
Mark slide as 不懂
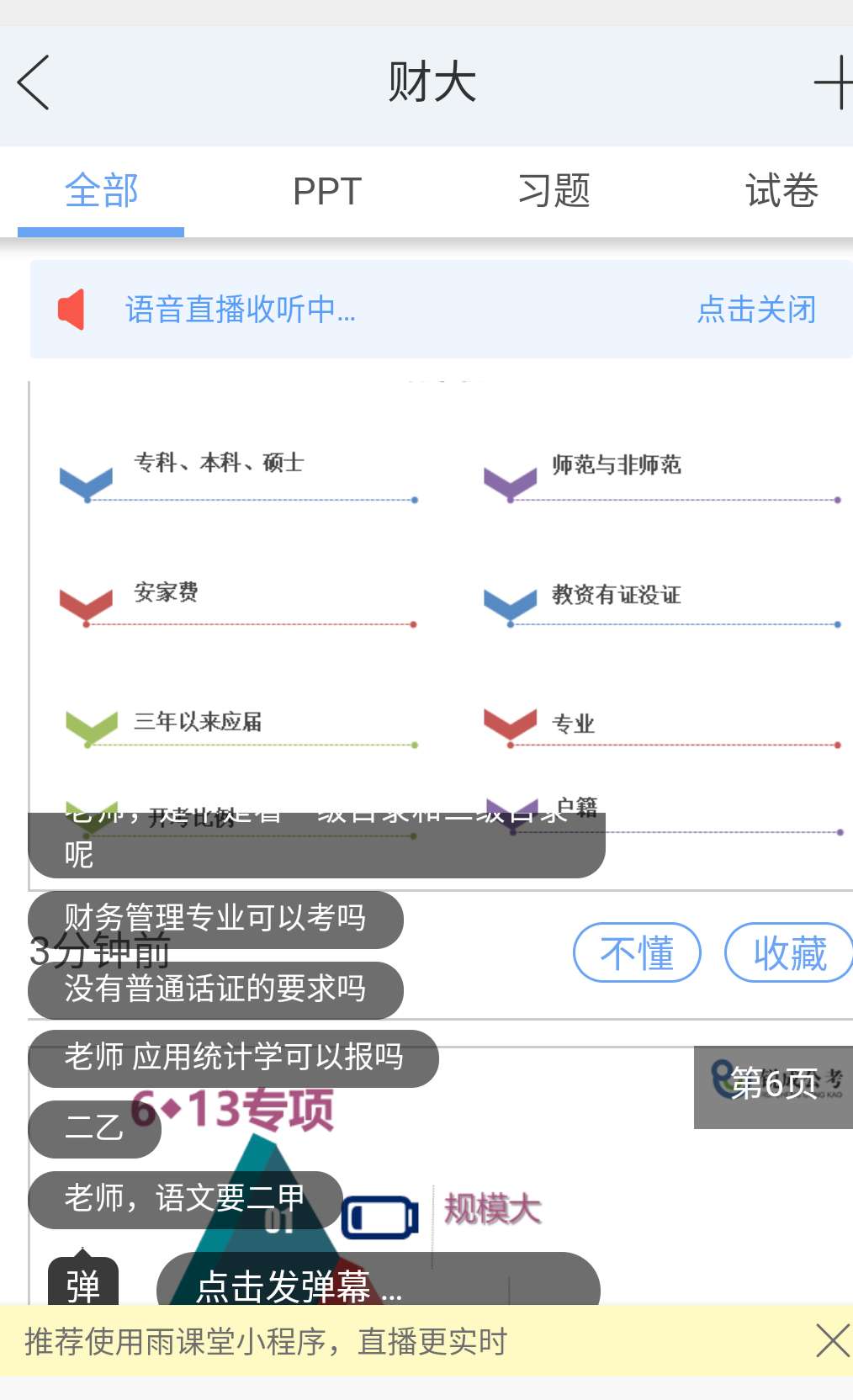(637, 952)
